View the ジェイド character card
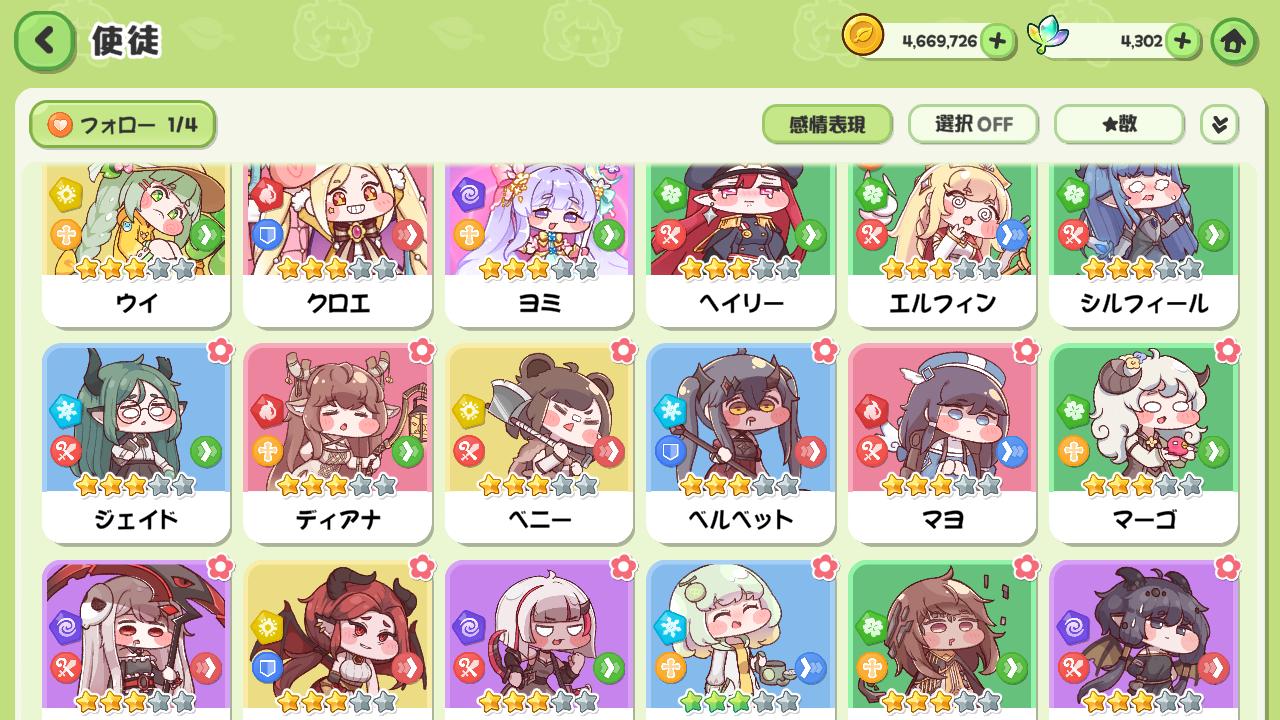 (x=136, y=445)
